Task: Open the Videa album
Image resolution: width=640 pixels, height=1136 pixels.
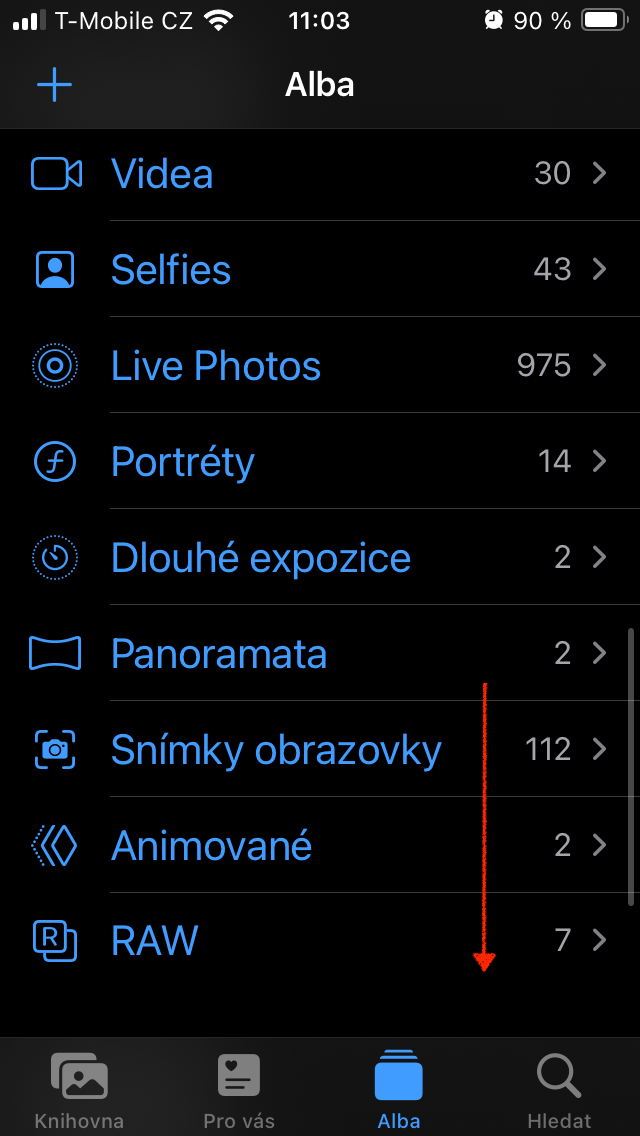Action: coord(162,174)
